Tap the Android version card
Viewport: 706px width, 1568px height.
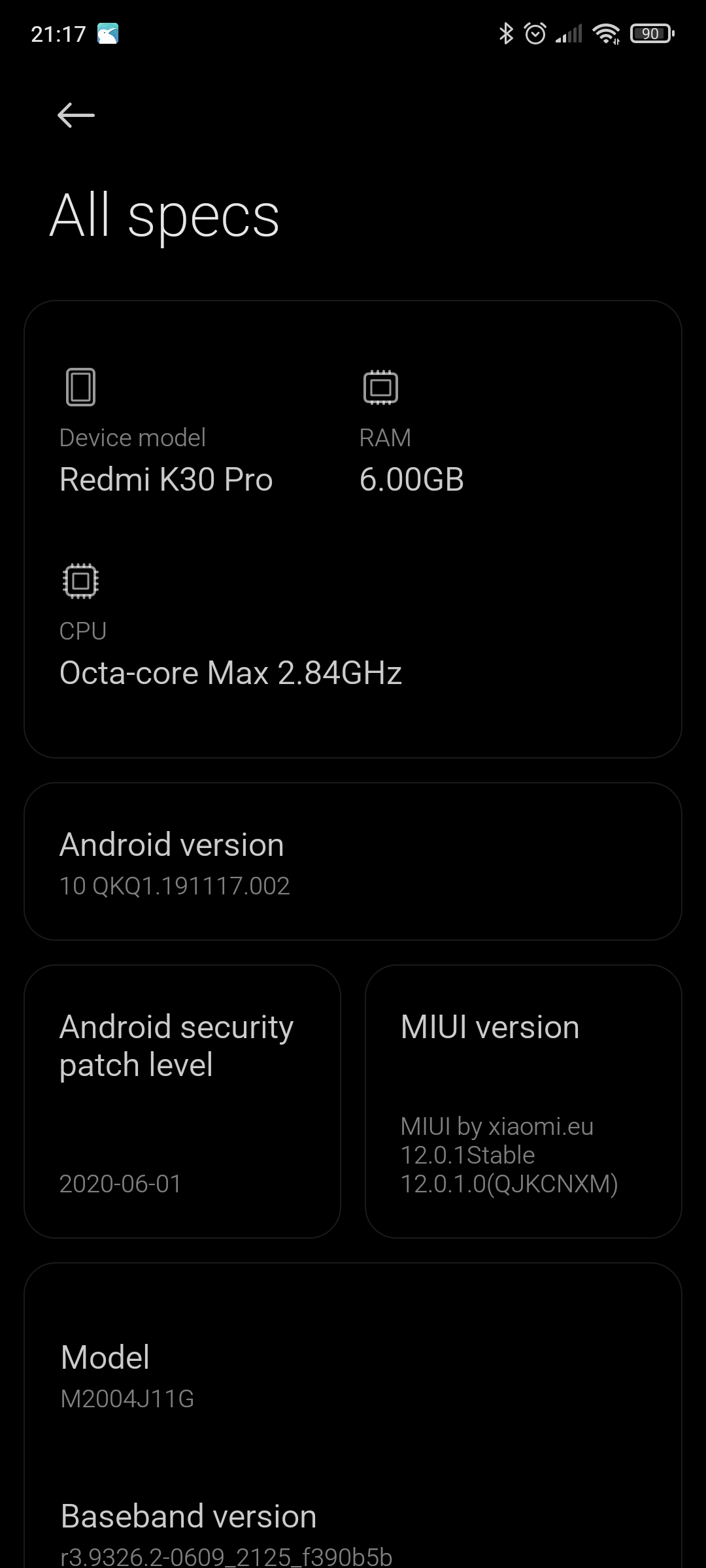coord(353,861)
